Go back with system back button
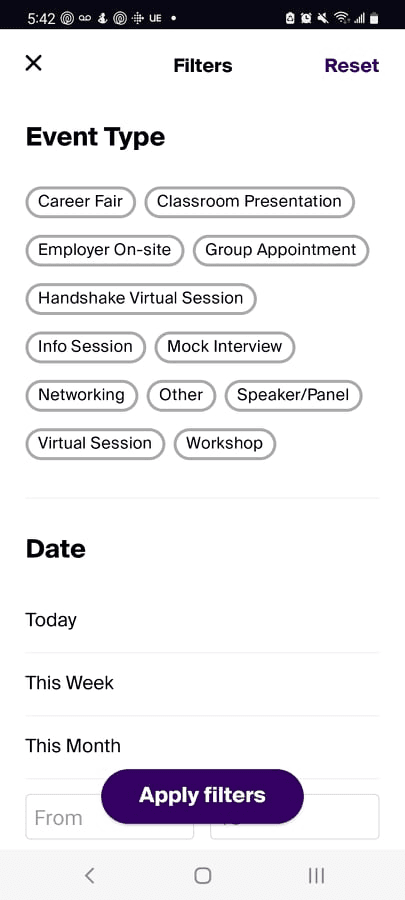This screenshot has width=405, height=900. (89, 875)
